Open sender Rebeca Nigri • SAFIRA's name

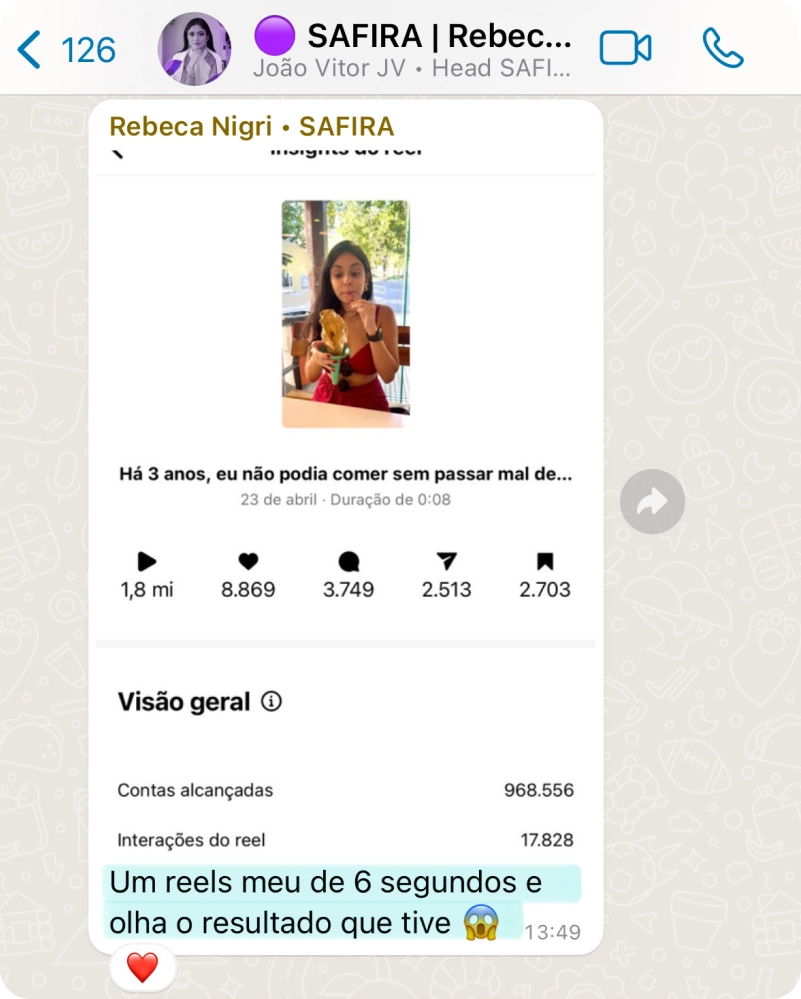pos(251,127)
